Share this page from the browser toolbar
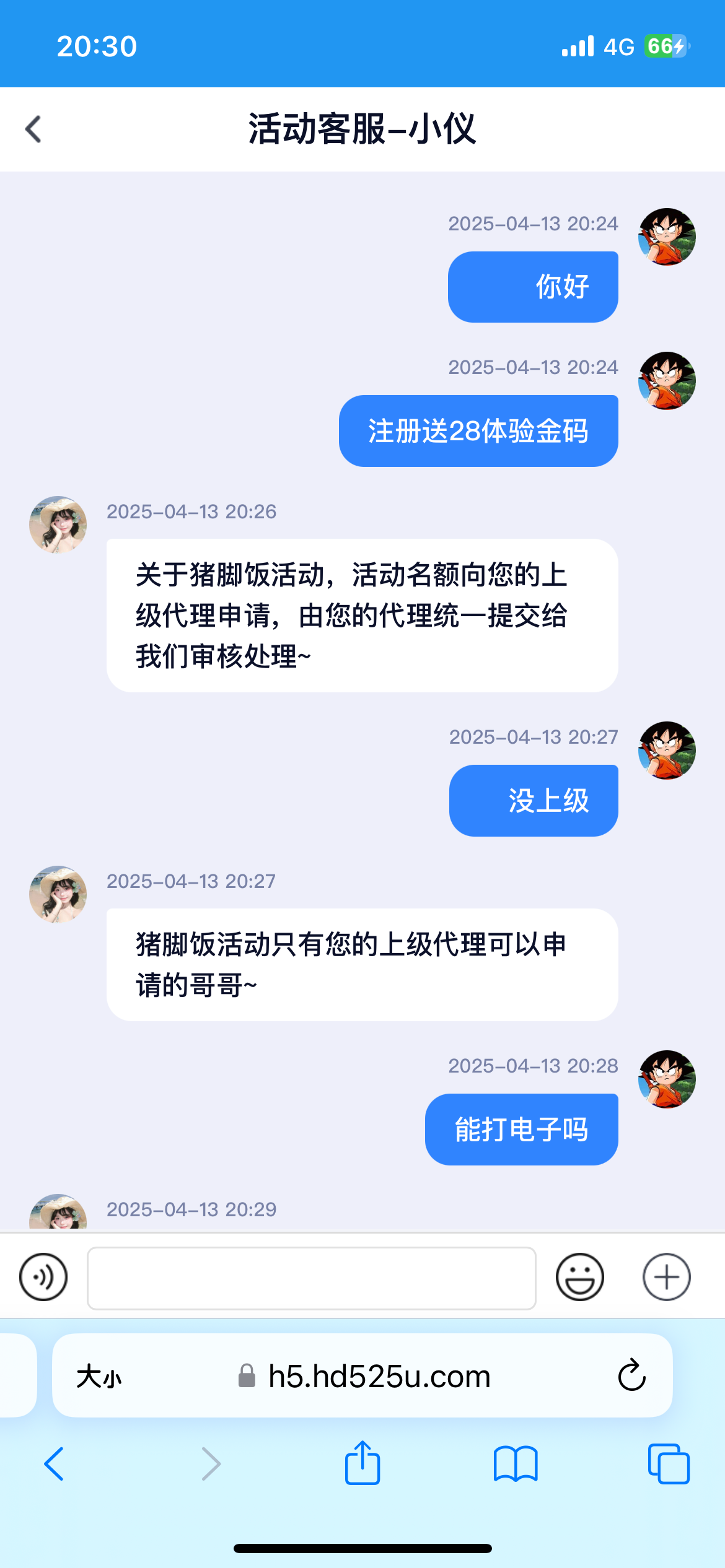 point(362,1463)
